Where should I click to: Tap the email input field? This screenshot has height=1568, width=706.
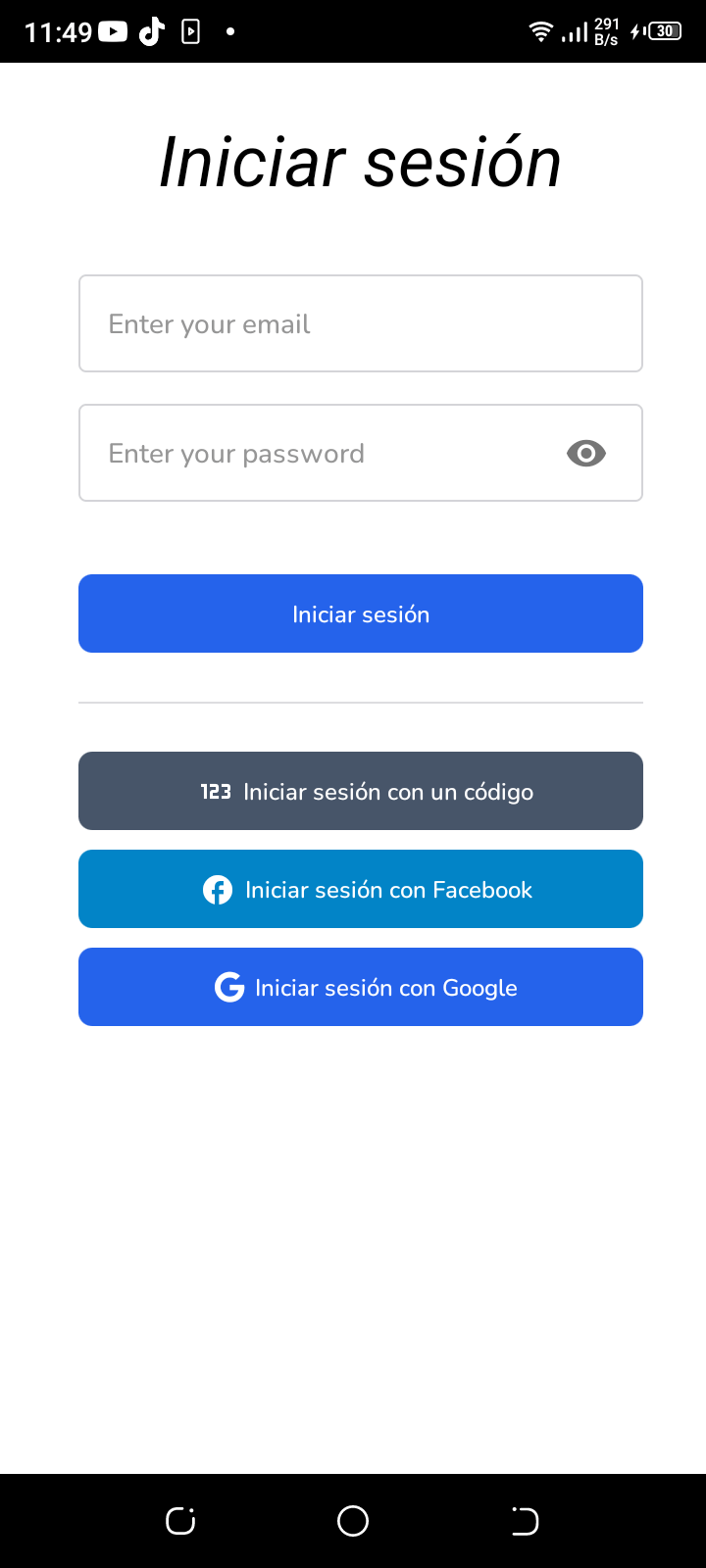[361, 323]
